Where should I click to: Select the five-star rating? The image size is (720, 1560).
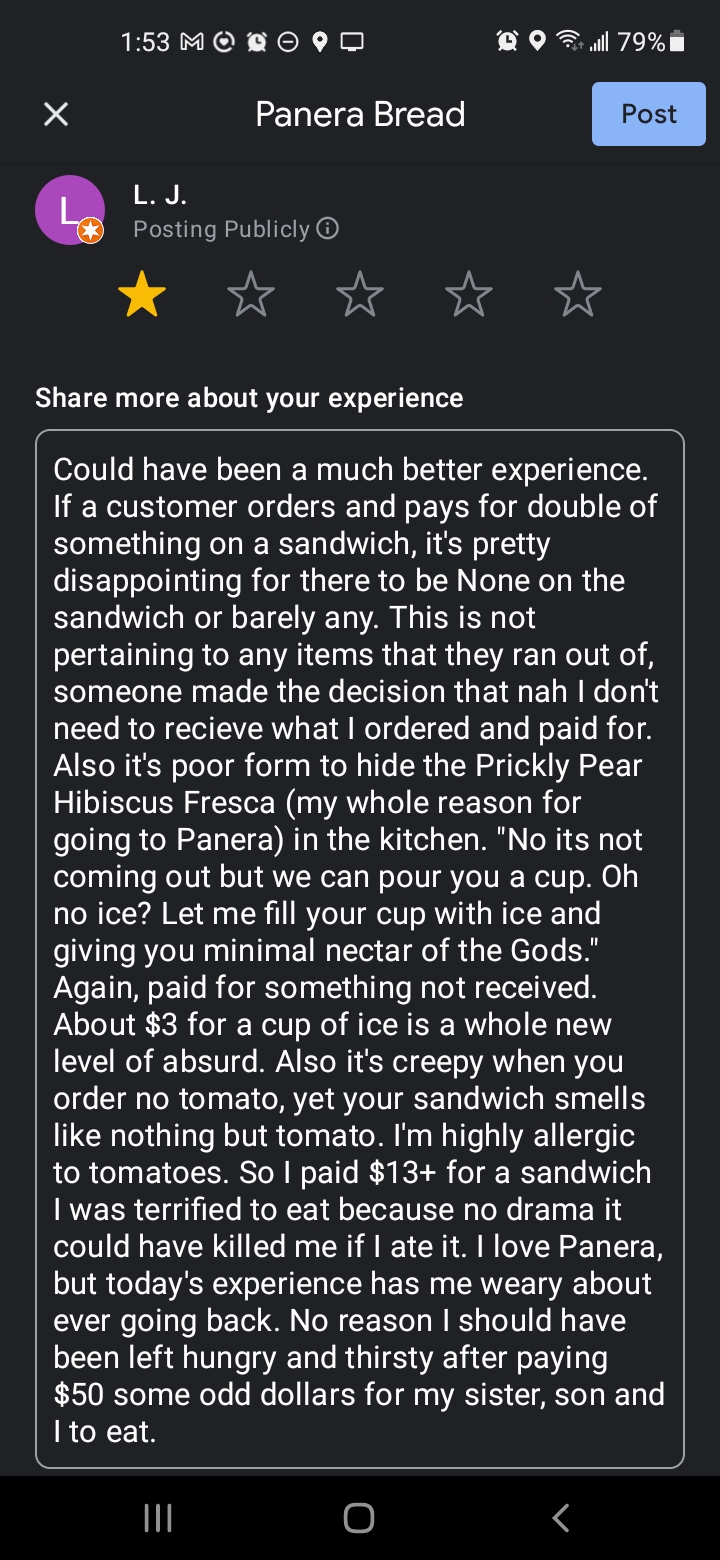(578, 297)
